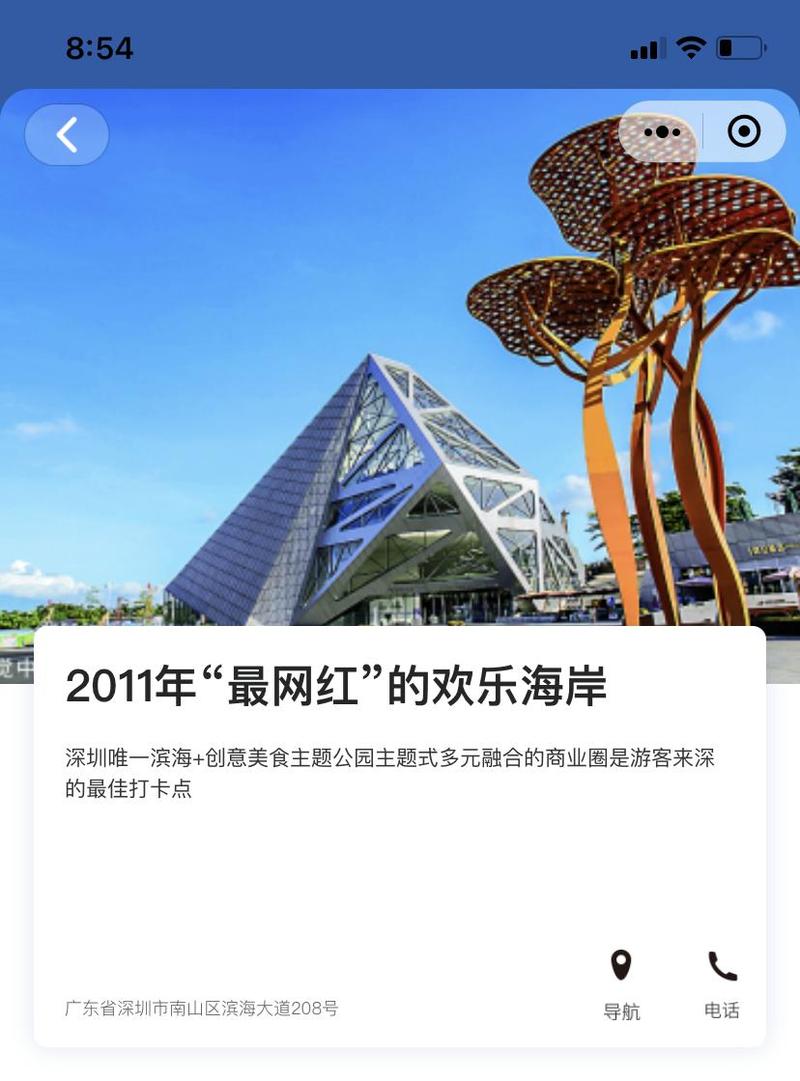The height and width of the screenshot is (1081, 800).
Task: Close the mini program with the circle button
Action: pyautogui.click(x=744, y=132)
